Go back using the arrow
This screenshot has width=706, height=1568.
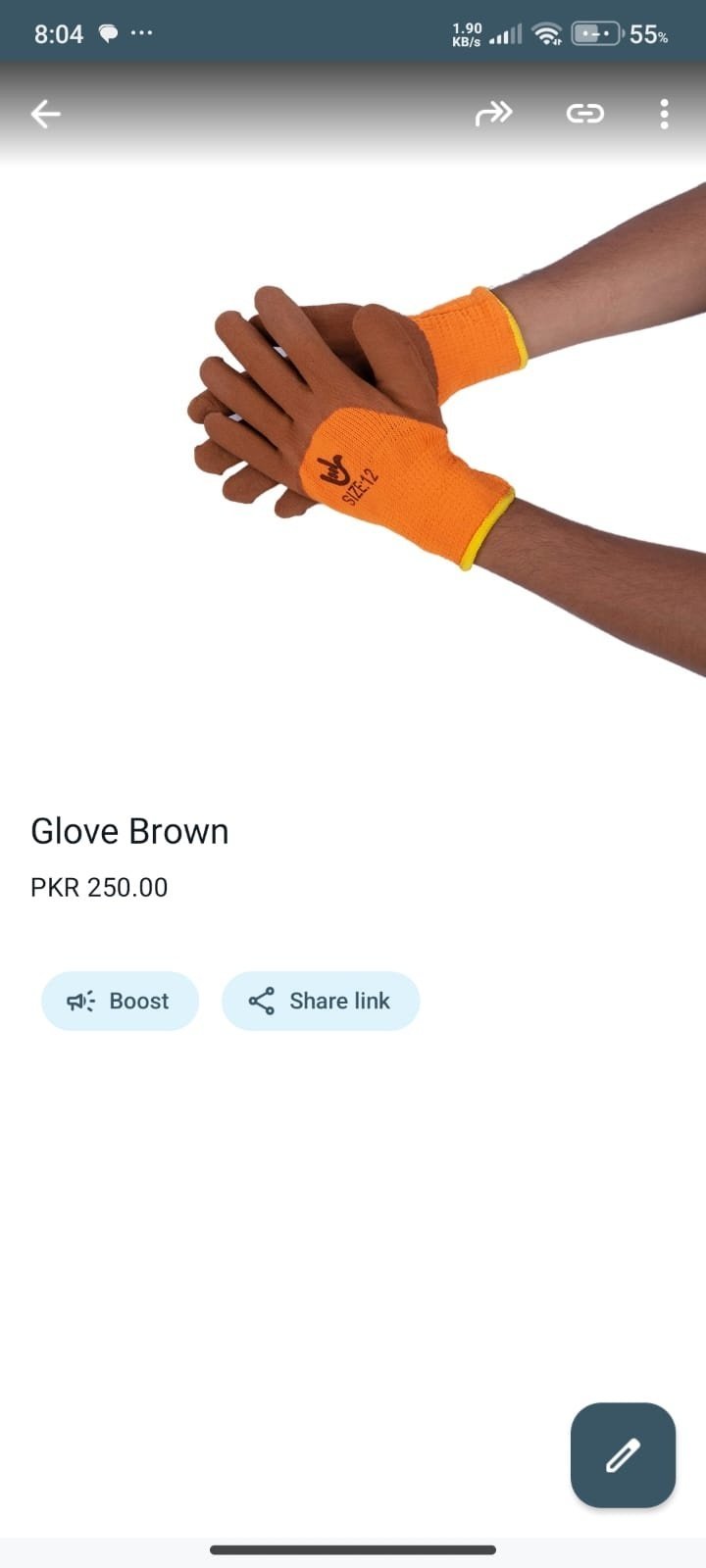[x=45, y=114]
